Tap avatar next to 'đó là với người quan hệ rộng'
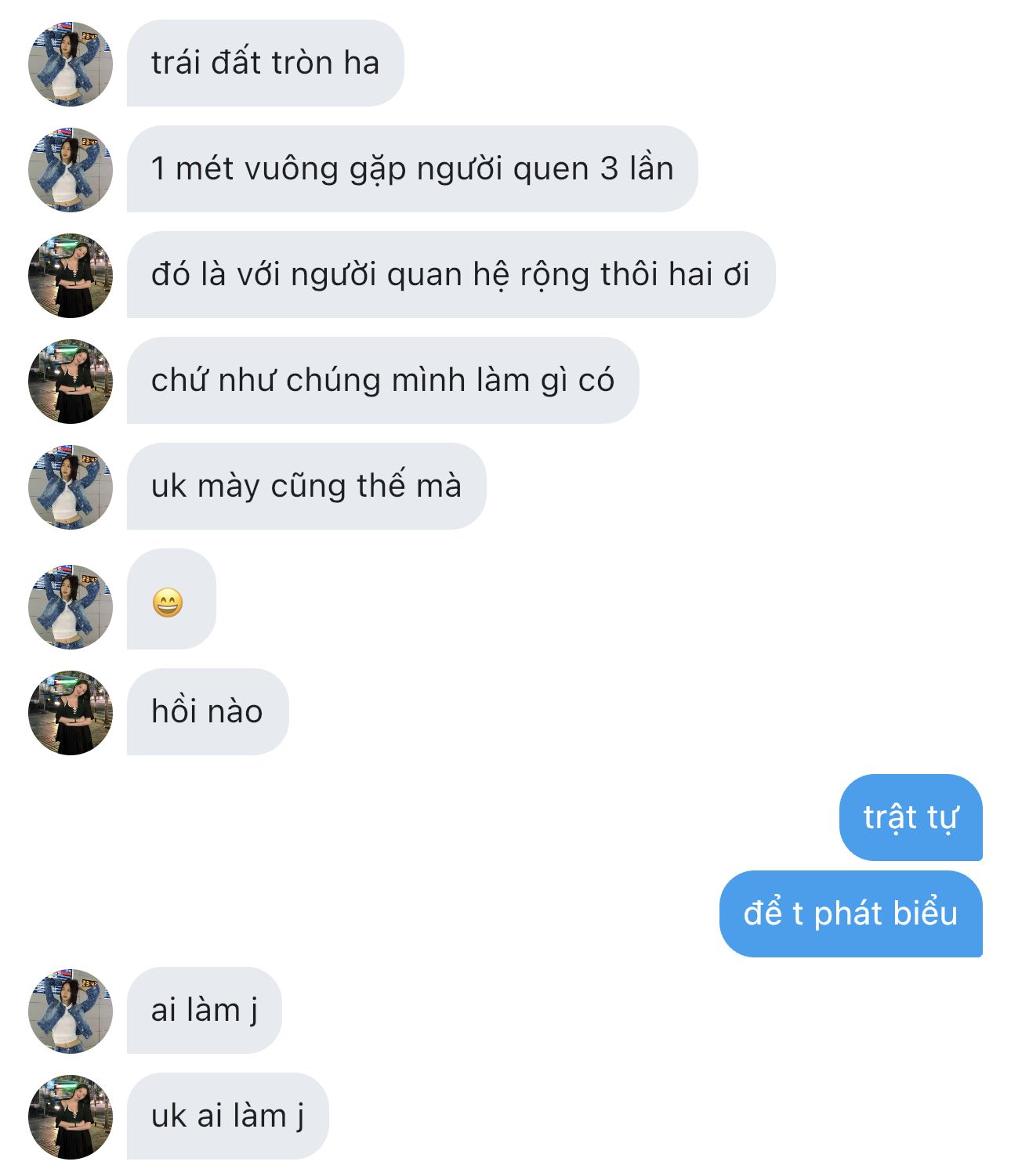This screenshot has width=1011, height=1176. pyautogui.click(x=70, y=276)
